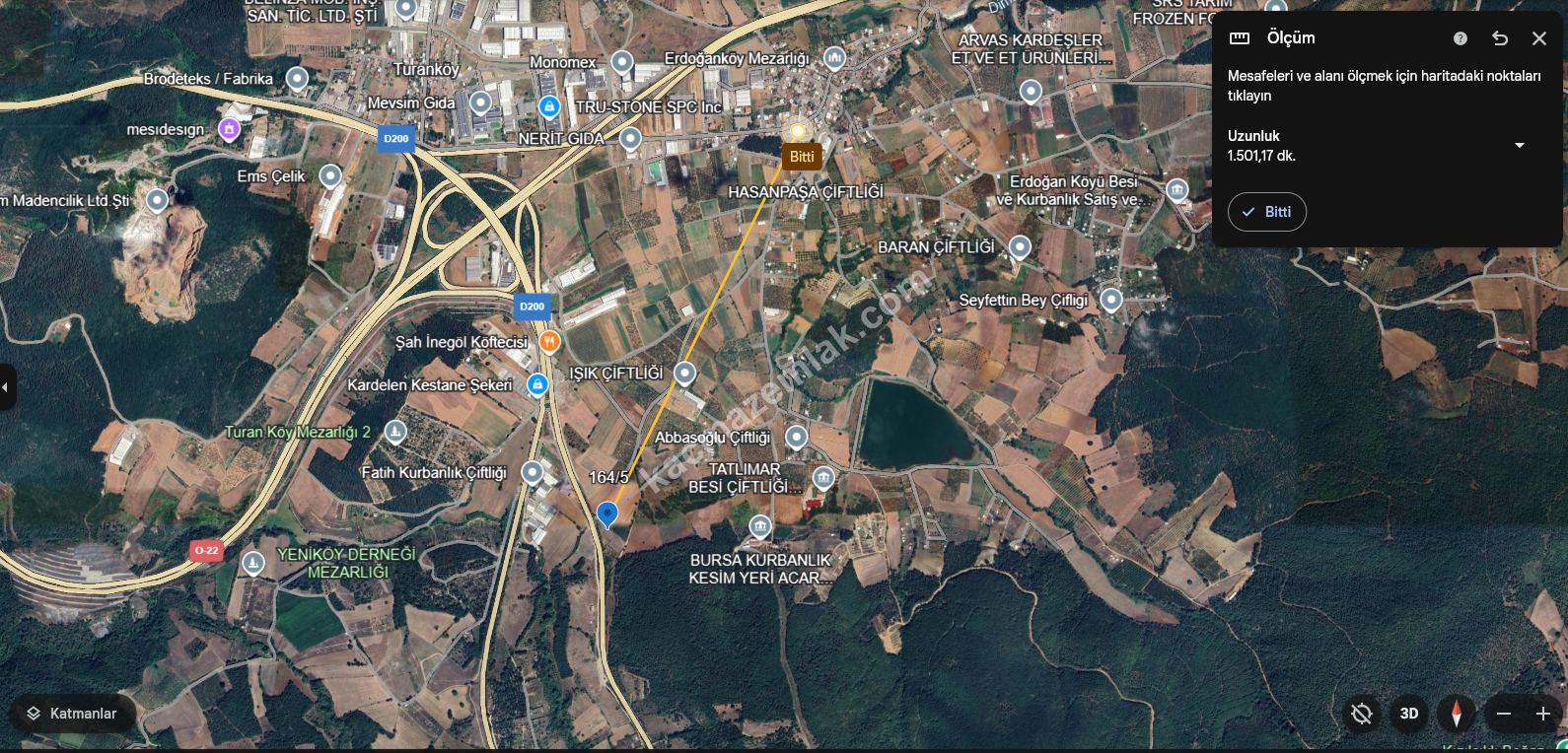Select the Kardelen Kestane Şekeri shop pin
1568x753 pixels.
[537, 384]
